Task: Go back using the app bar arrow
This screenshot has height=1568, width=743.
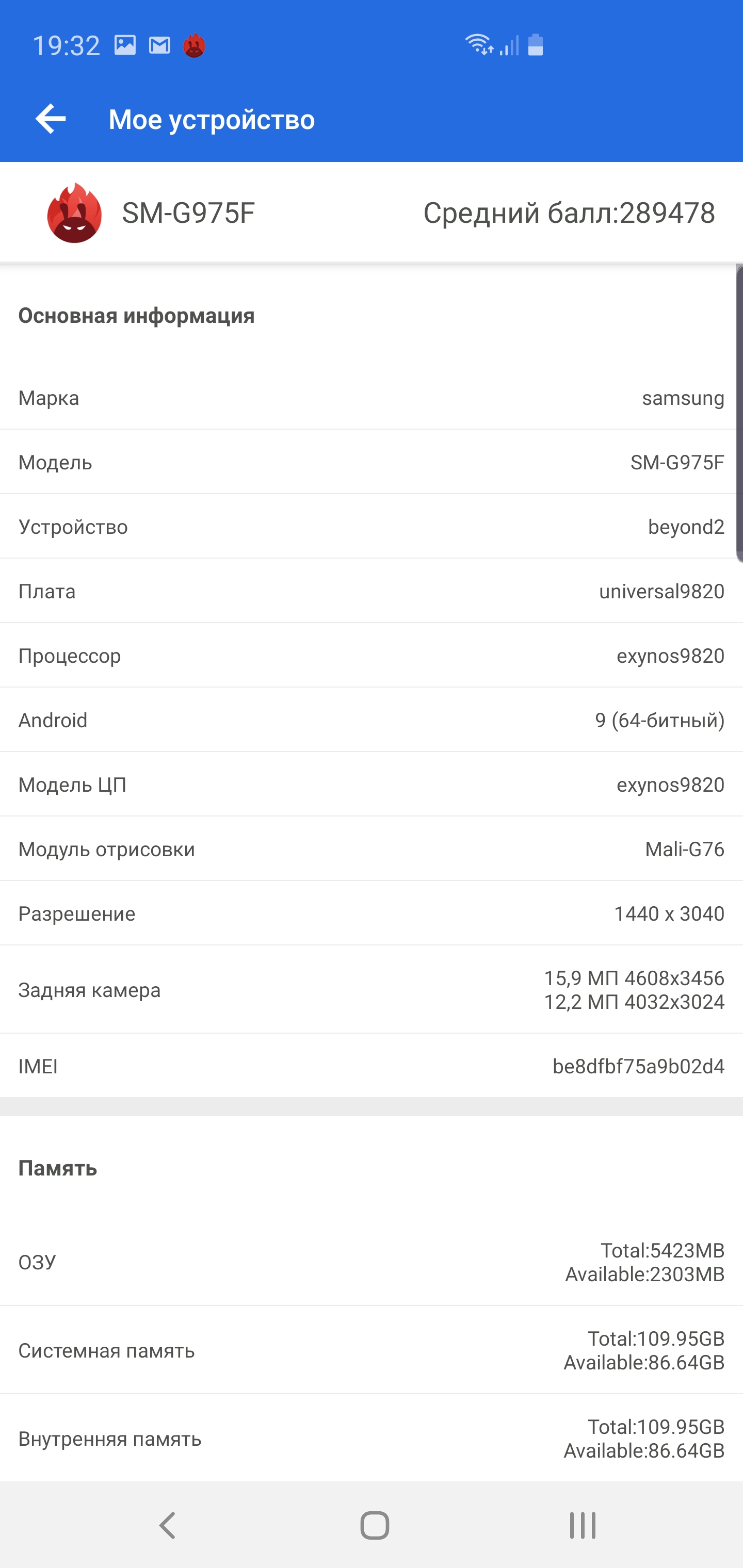Action: (x=51, y=119)
